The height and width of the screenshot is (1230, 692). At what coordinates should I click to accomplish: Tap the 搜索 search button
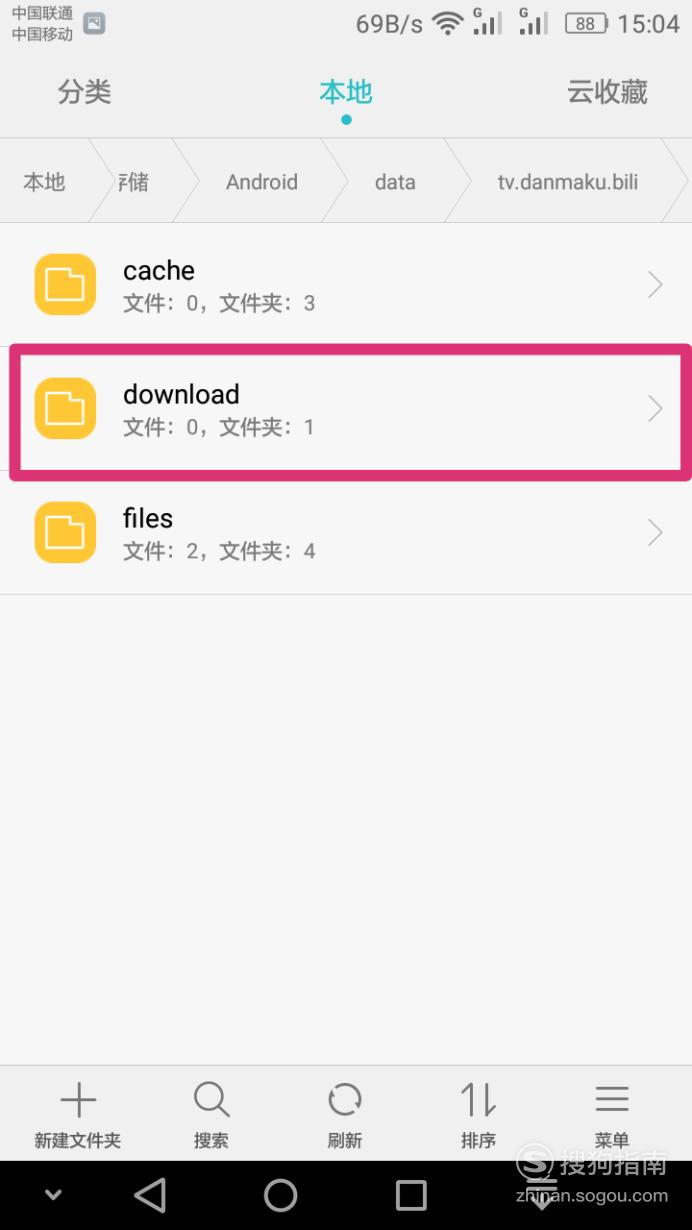(x=211, y=1114)
